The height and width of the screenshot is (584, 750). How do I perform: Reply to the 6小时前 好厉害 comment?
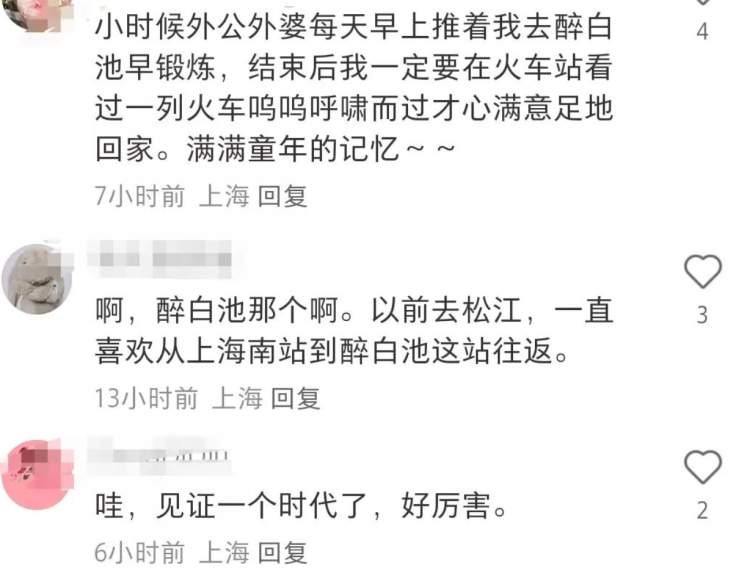(282, 551)
